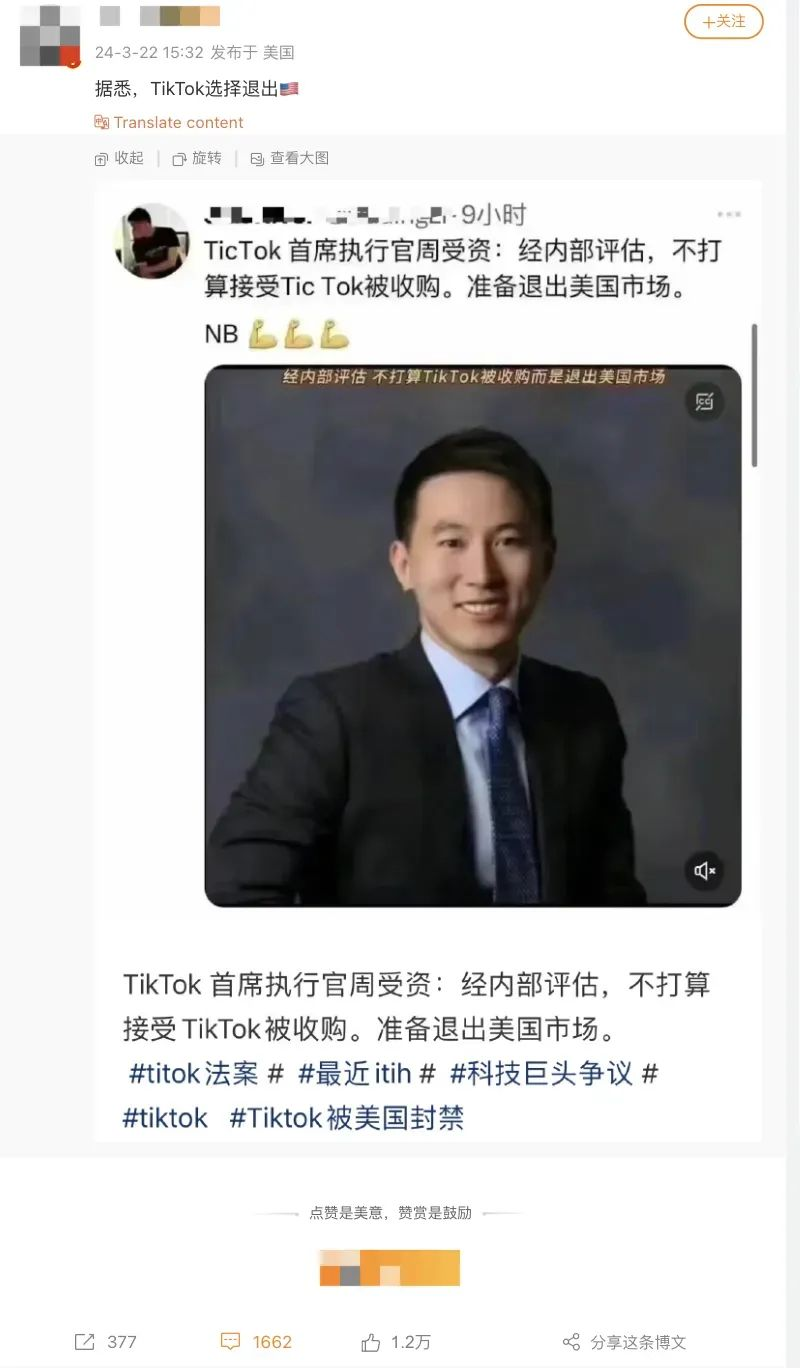800x1368 pixels.
Task: Share this post via 分享这条博文
Action: 624,1342
